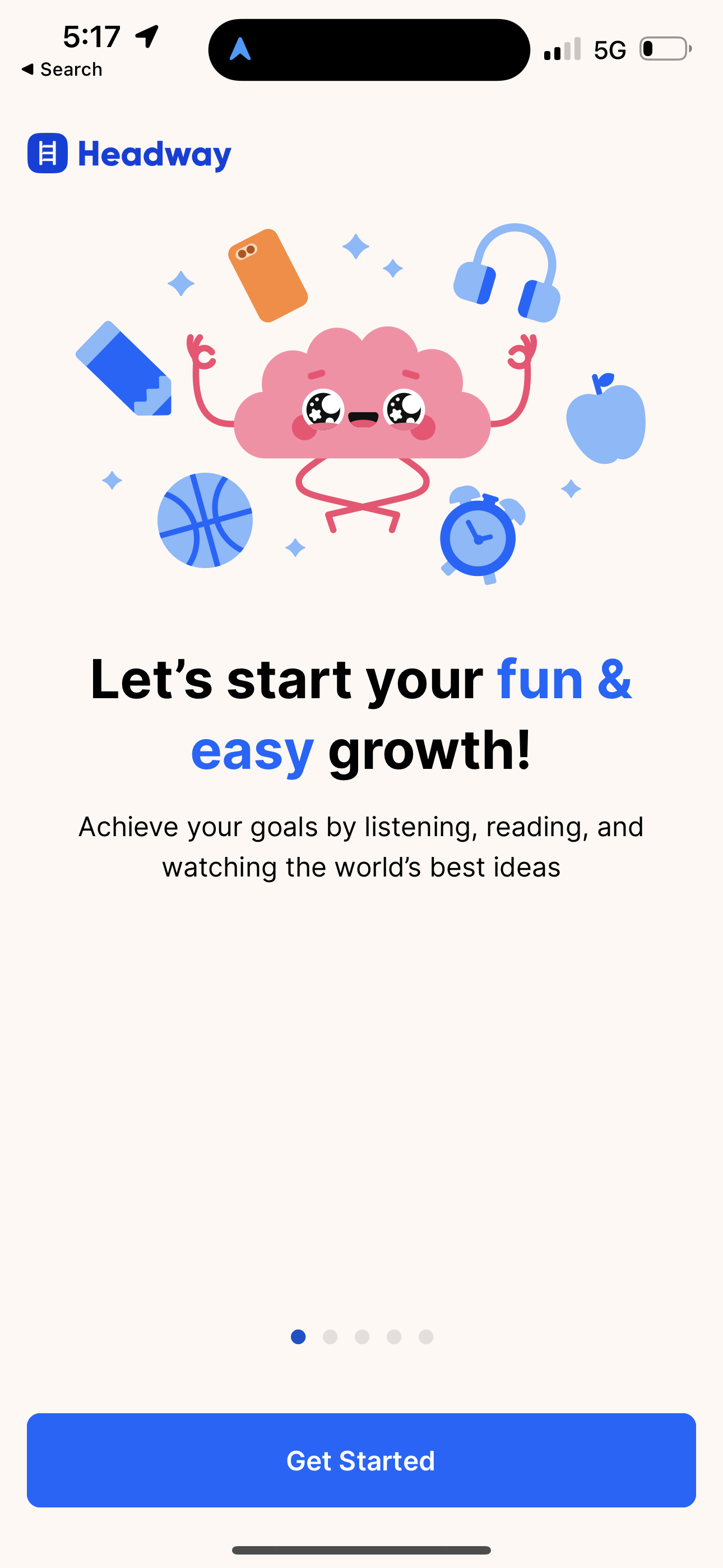Tap the second page indicator dot

[330, 1338]
